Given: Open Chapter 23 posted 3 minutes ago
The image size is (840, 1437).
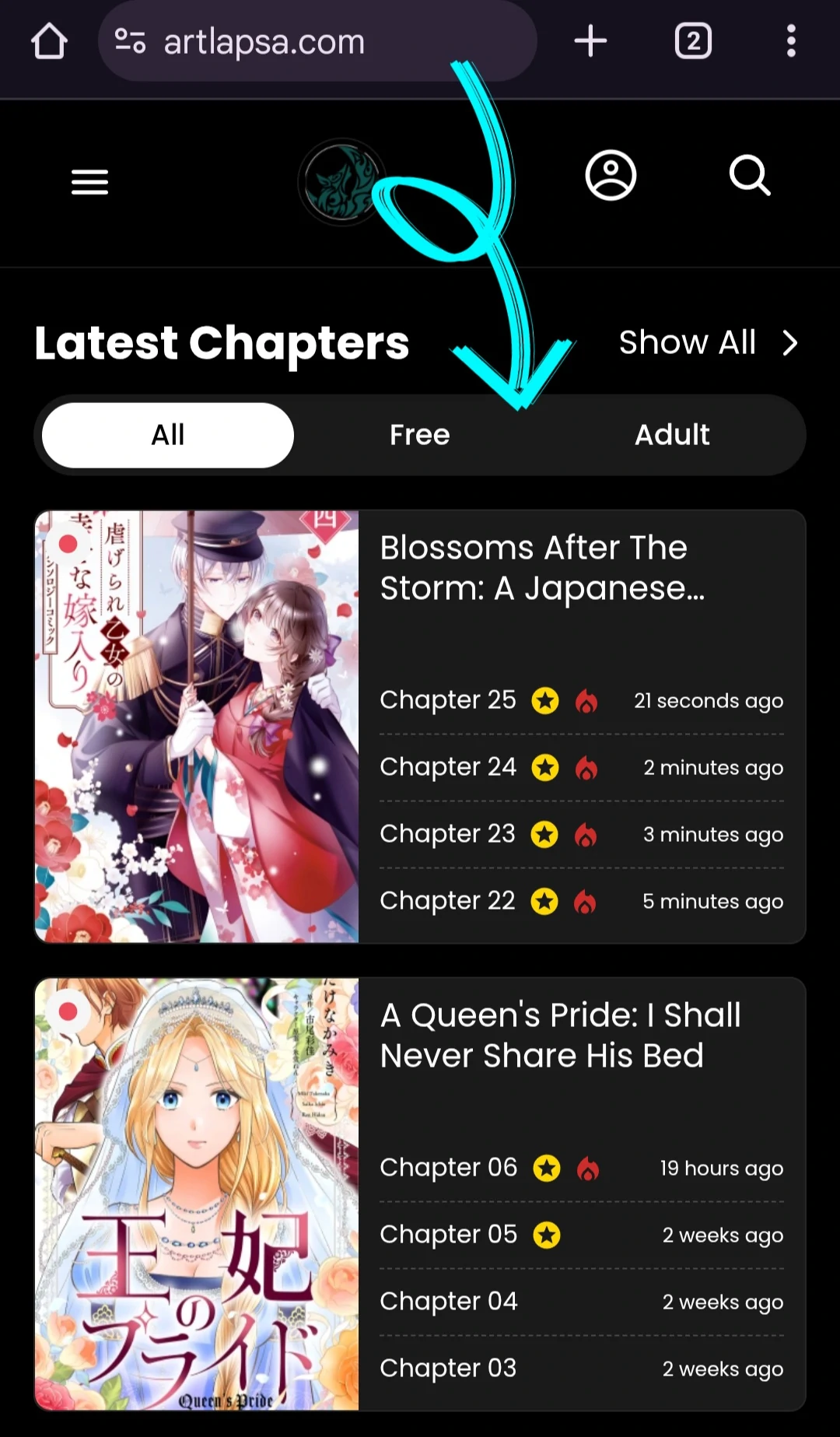Looking at the screenshot, I should pos(448,834).
